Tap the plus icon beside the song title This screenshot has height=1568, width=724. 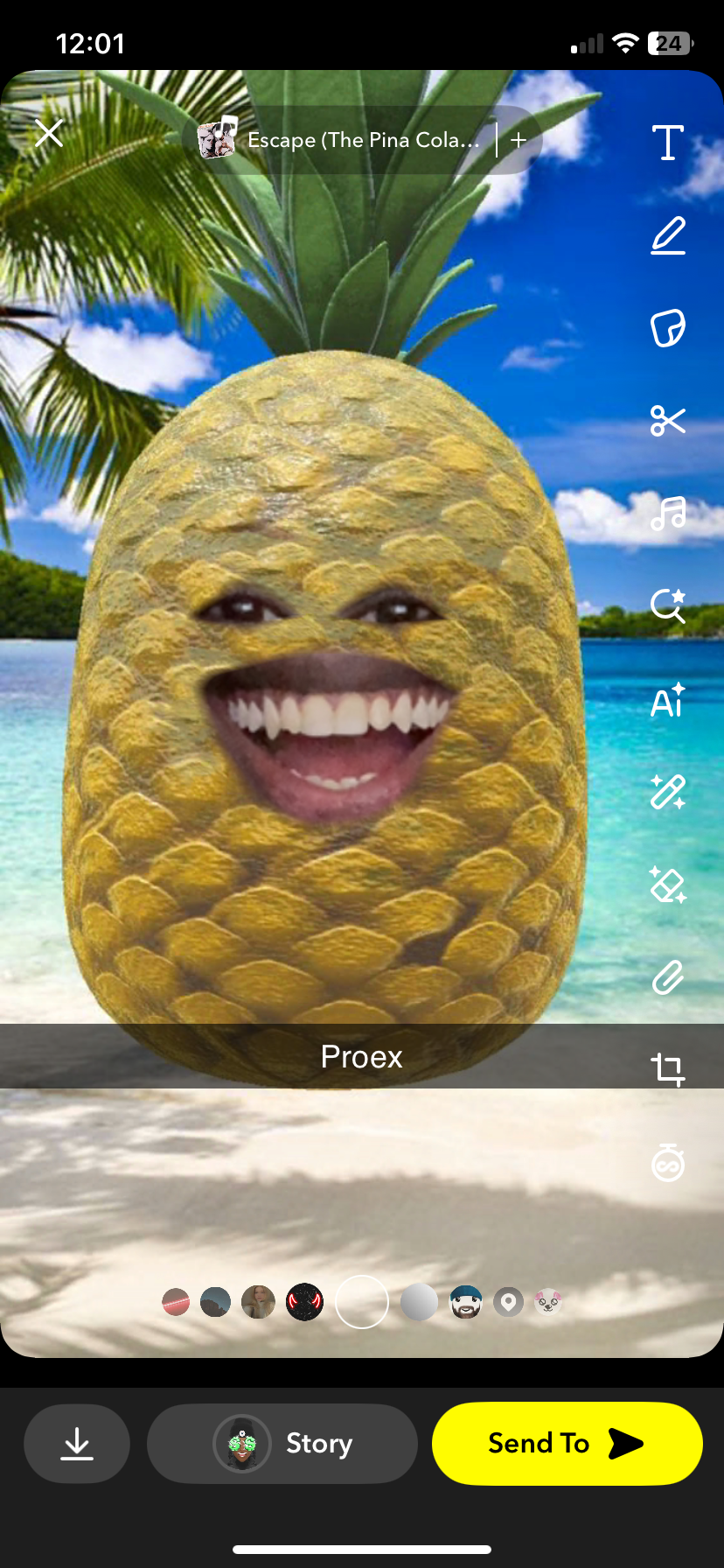(519, 140)
